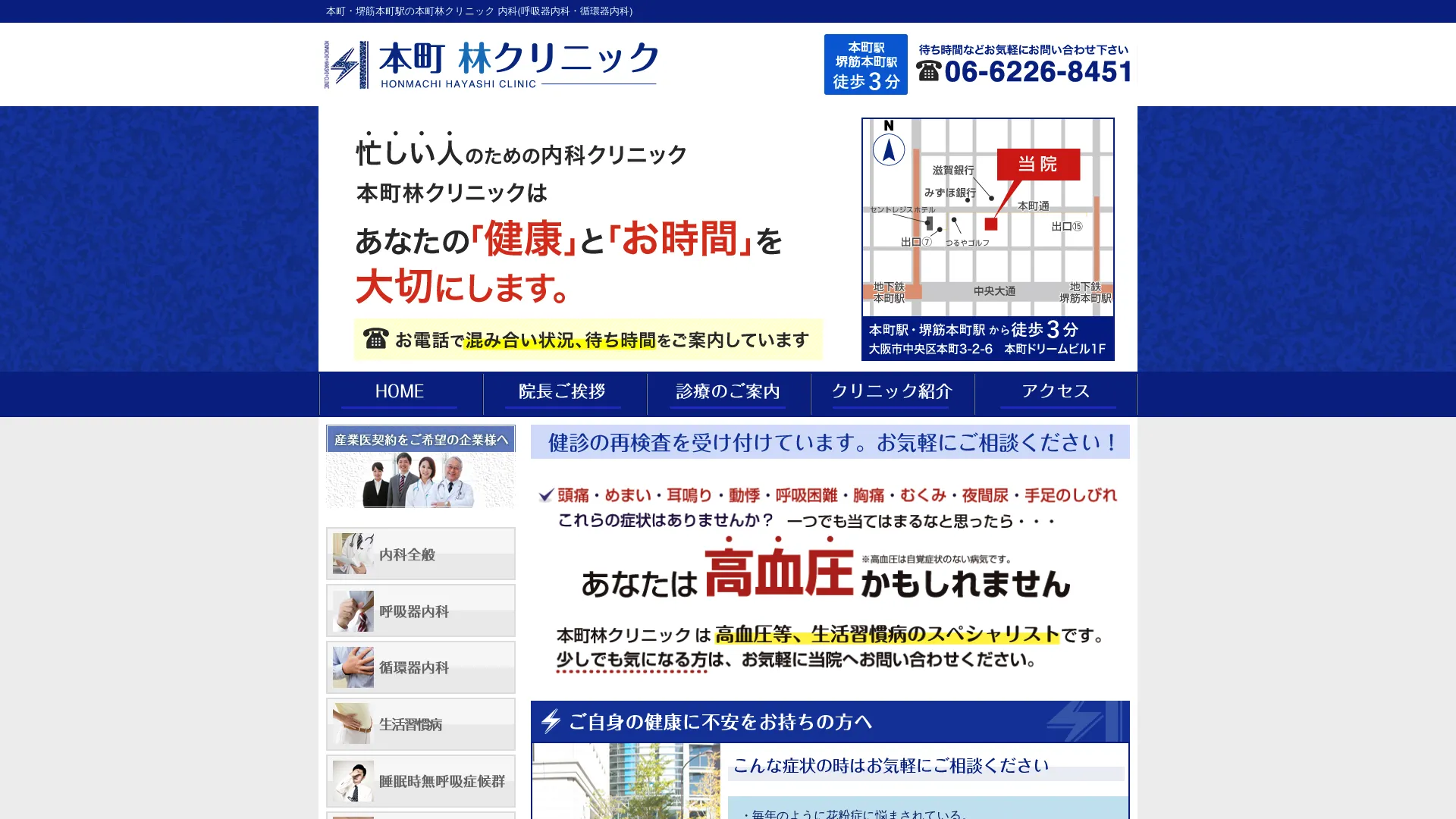Go to 診療のご案内 section
The width and height of the screenshot is (1456, 819).
(728, 392)
